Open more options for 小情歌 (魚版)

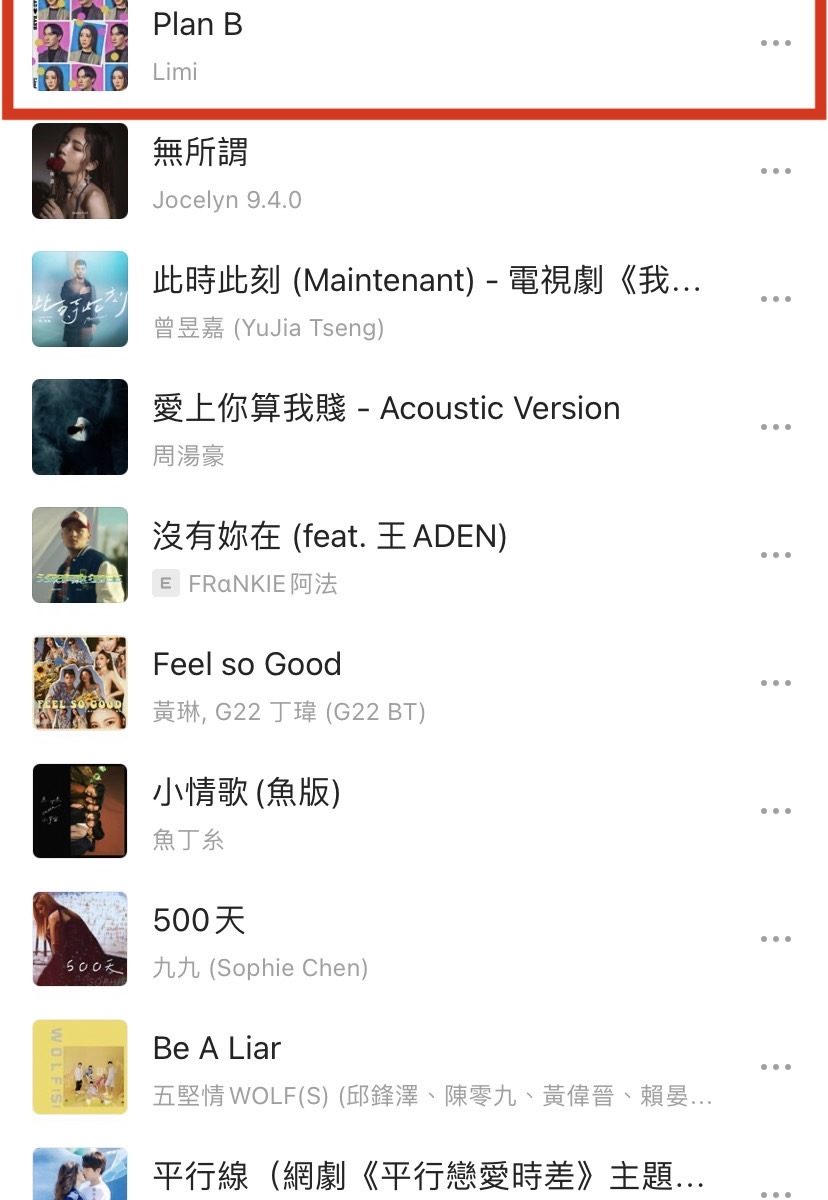[775, 811]
